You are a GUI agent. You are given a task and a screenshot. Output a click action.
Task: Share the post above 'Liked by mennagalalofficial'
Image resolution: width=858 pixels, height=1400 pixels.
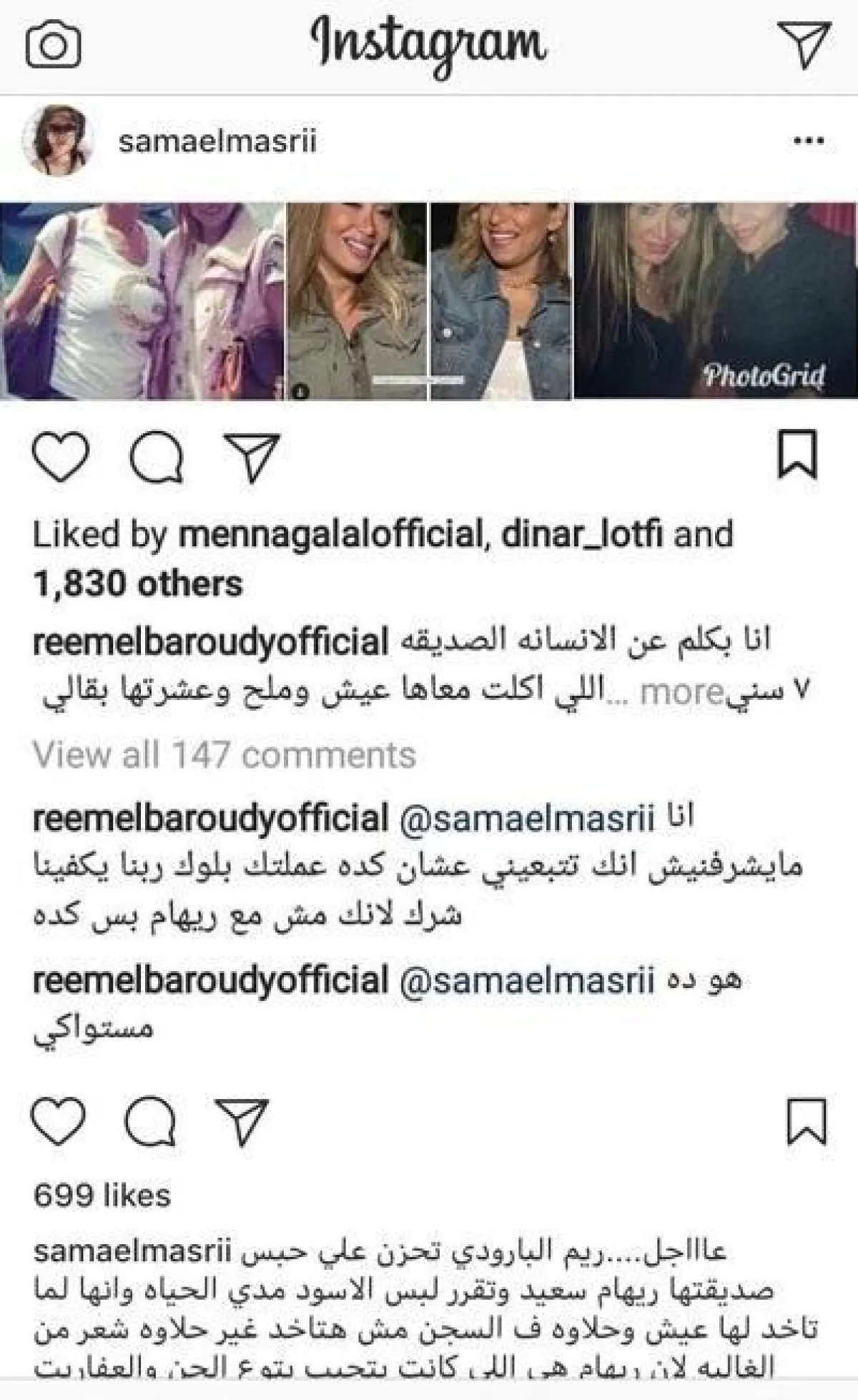[251, 457]
